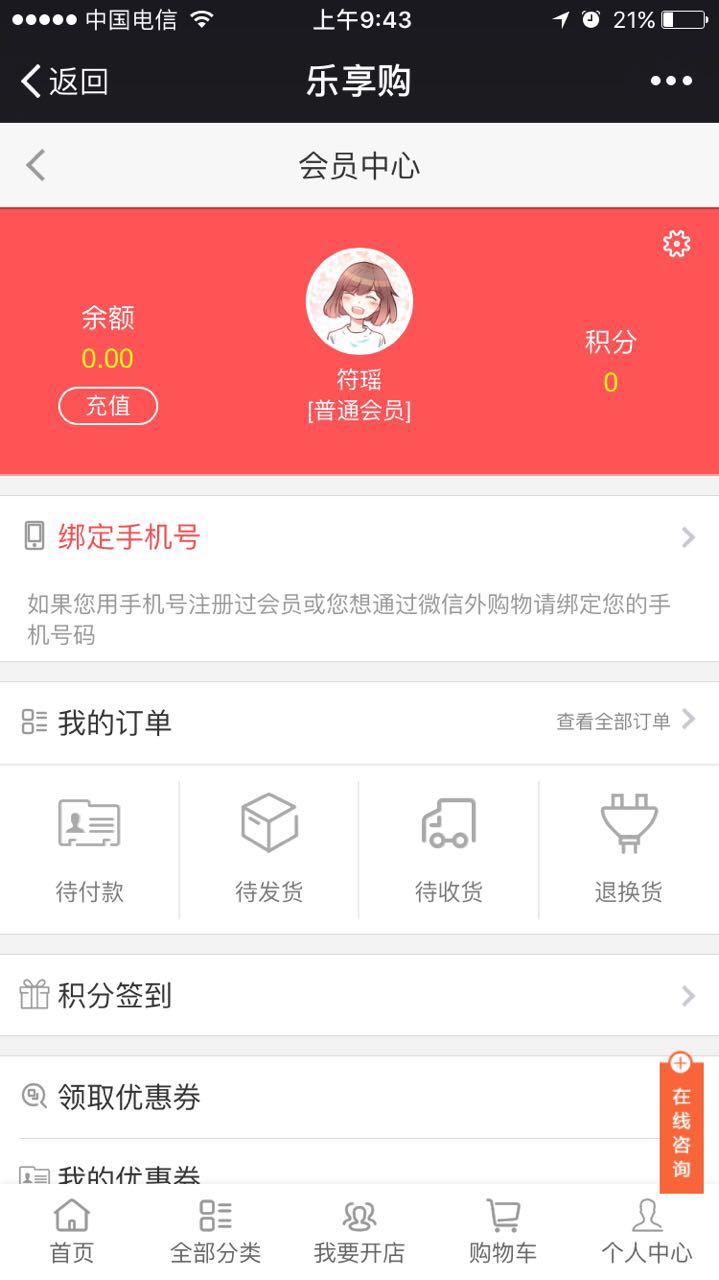Switch to the 个人中心 tab

point(646,1232)
